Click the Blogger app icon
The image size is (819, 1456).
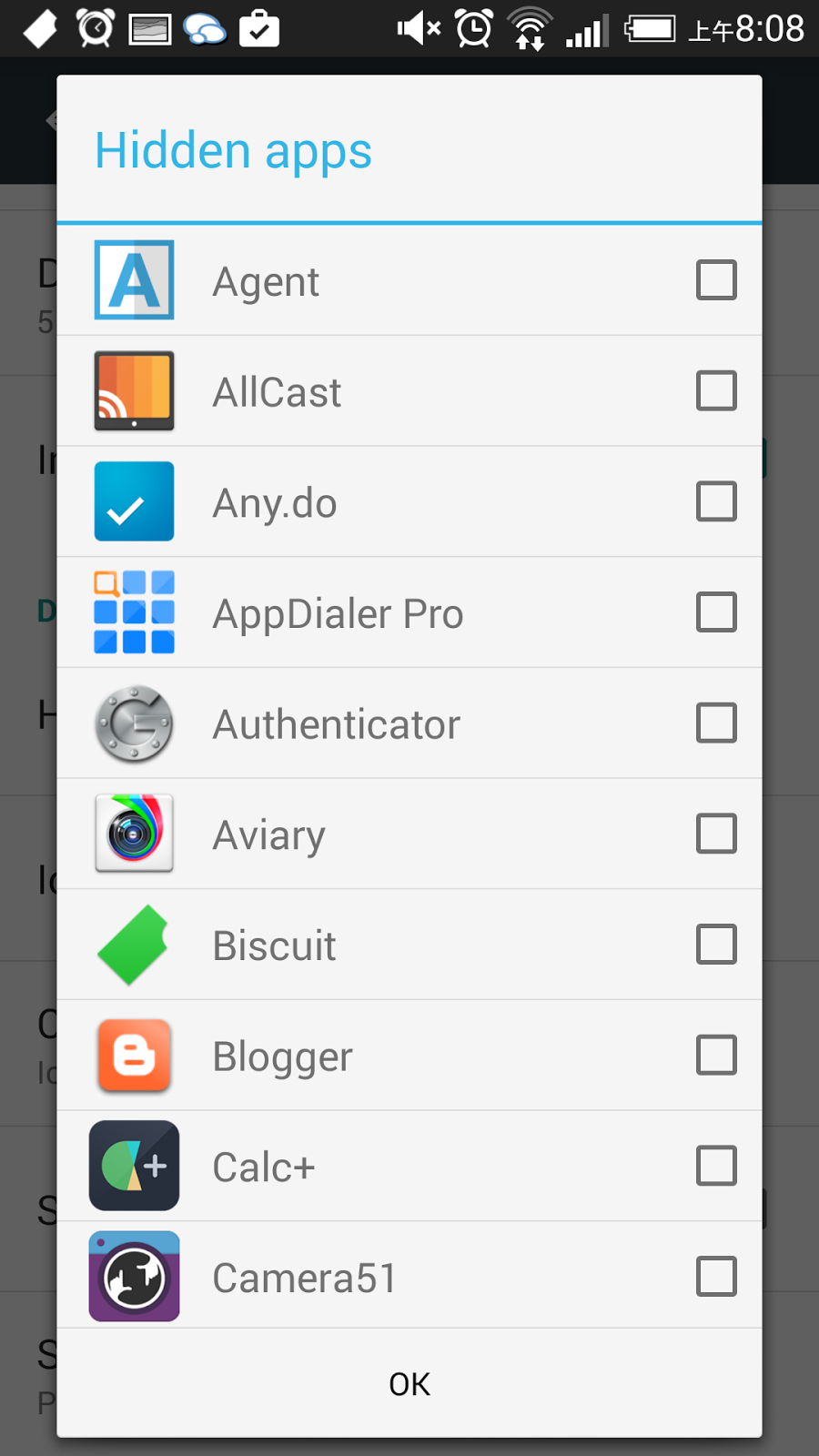[x=133, y=1056]
